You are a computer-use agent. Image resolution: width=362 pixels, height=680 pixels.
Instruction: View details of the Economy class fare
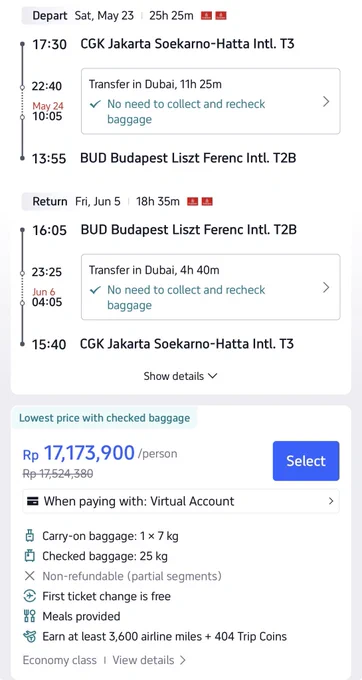149,660
